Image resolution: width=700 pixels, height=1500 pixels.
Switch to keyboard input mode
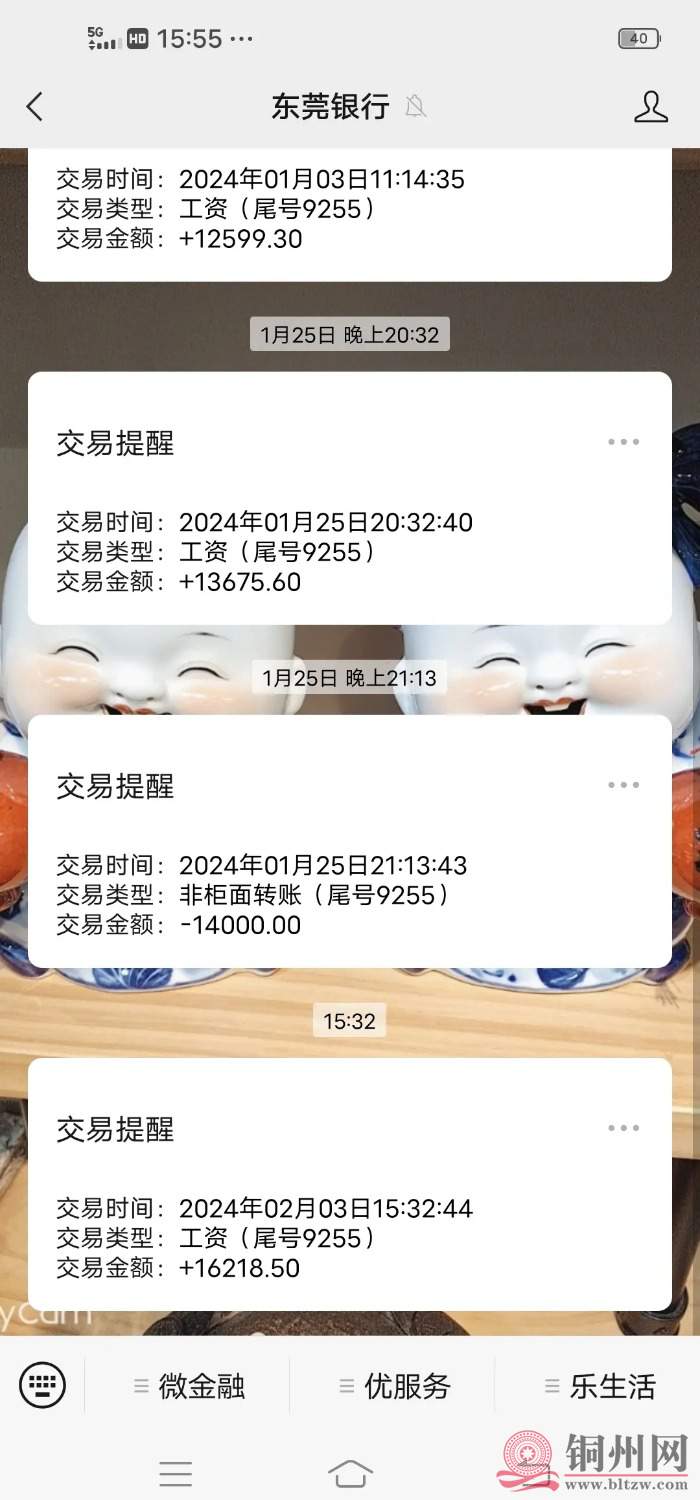[x=42, y=1385]
